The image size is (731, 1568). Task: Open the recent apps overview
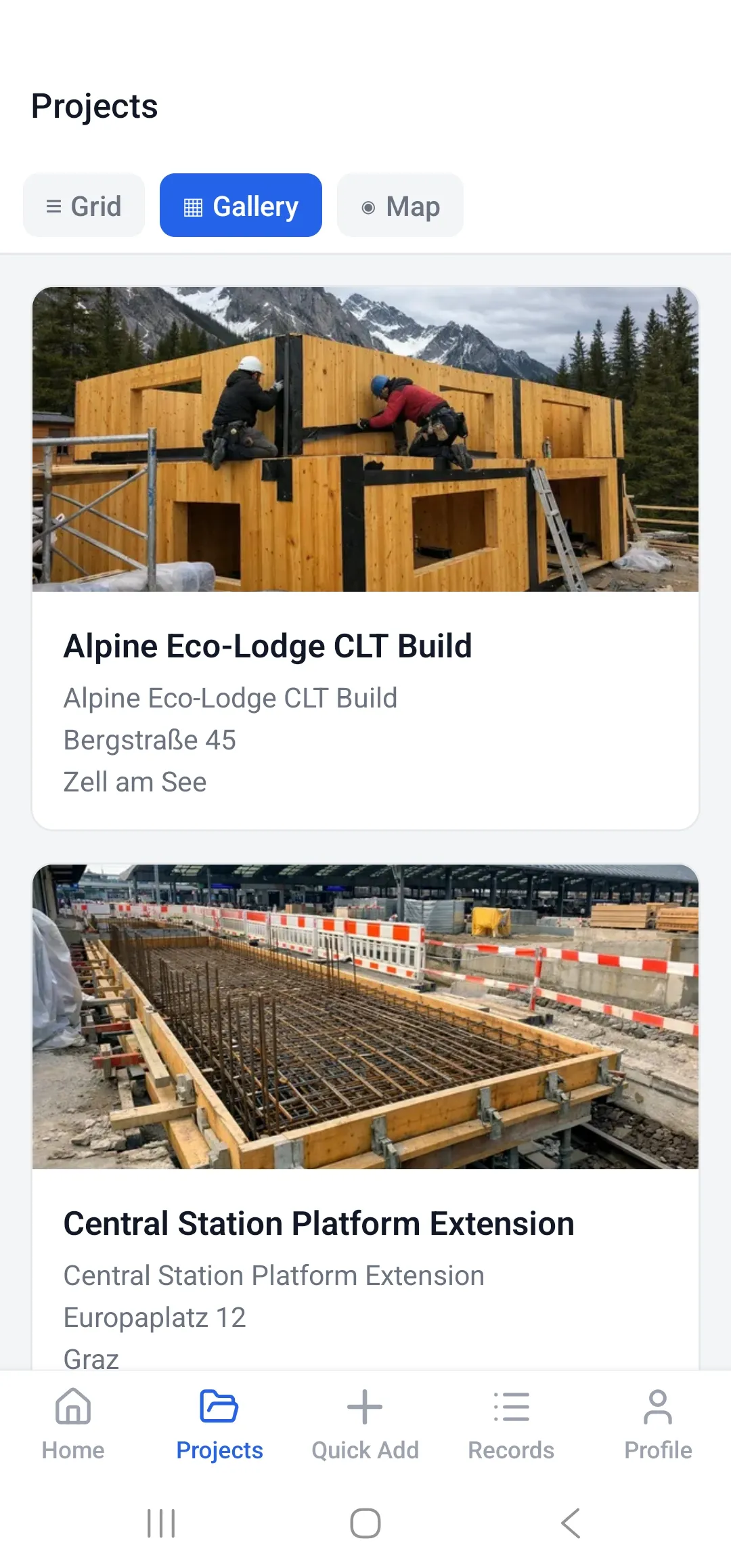[161, 1523]
